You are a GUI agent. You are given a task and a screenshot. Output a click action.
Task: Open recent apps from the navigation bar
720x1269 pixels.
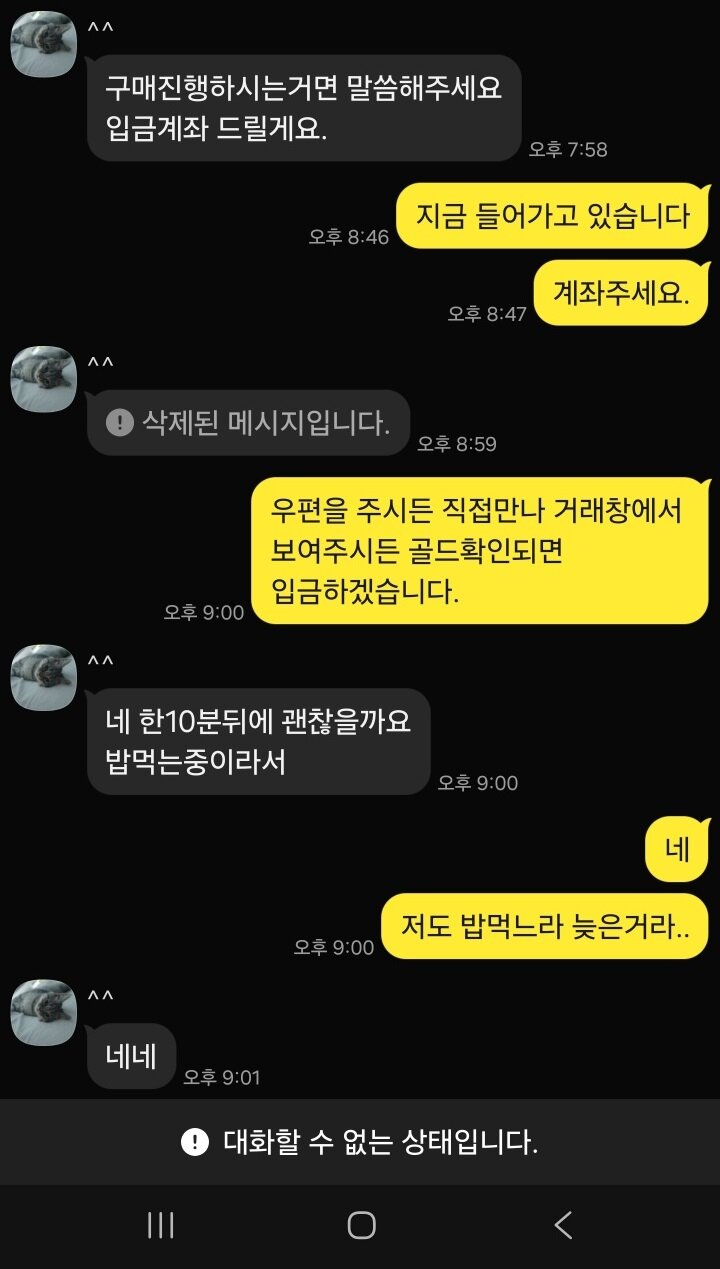pyautogui.click(x=160, y=1225)
